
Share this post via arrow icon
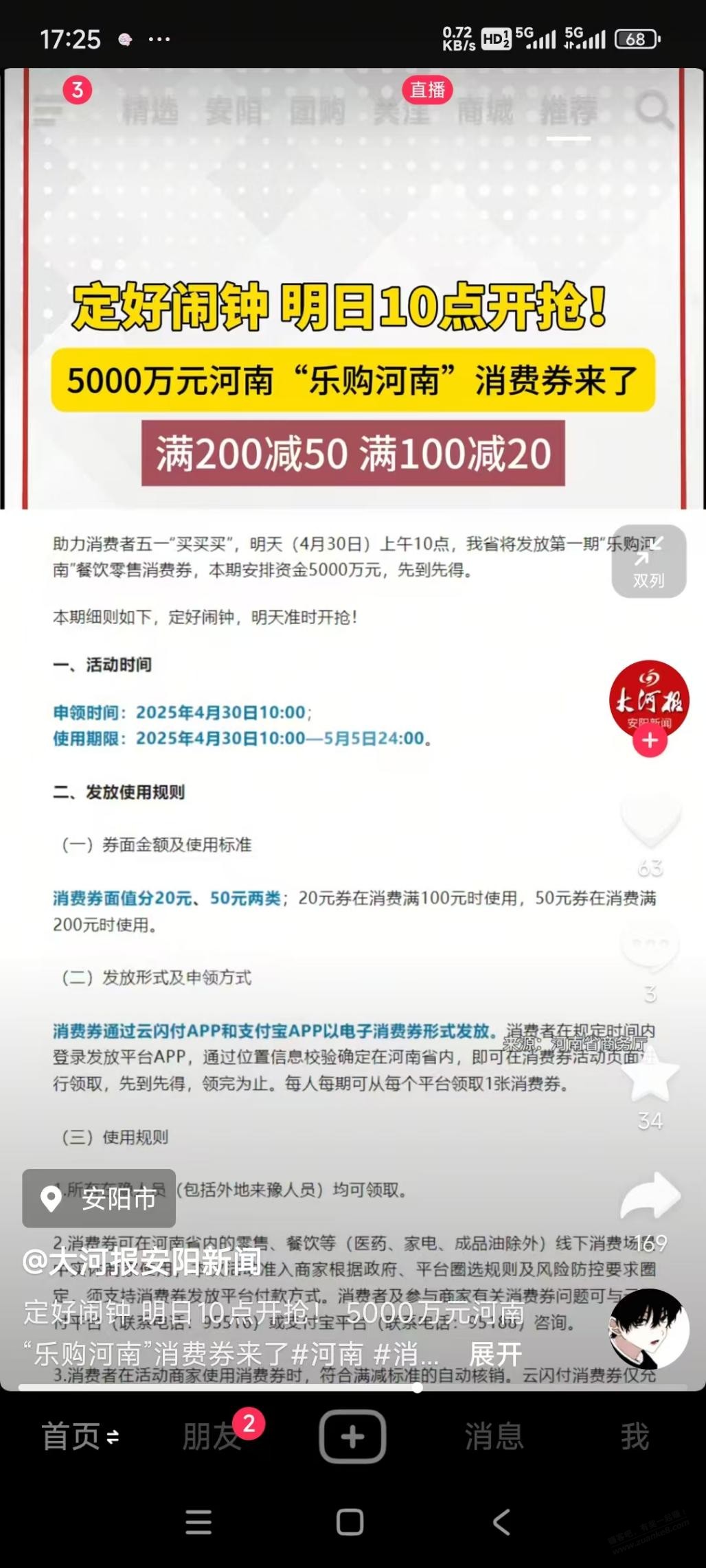(650, 1197)
